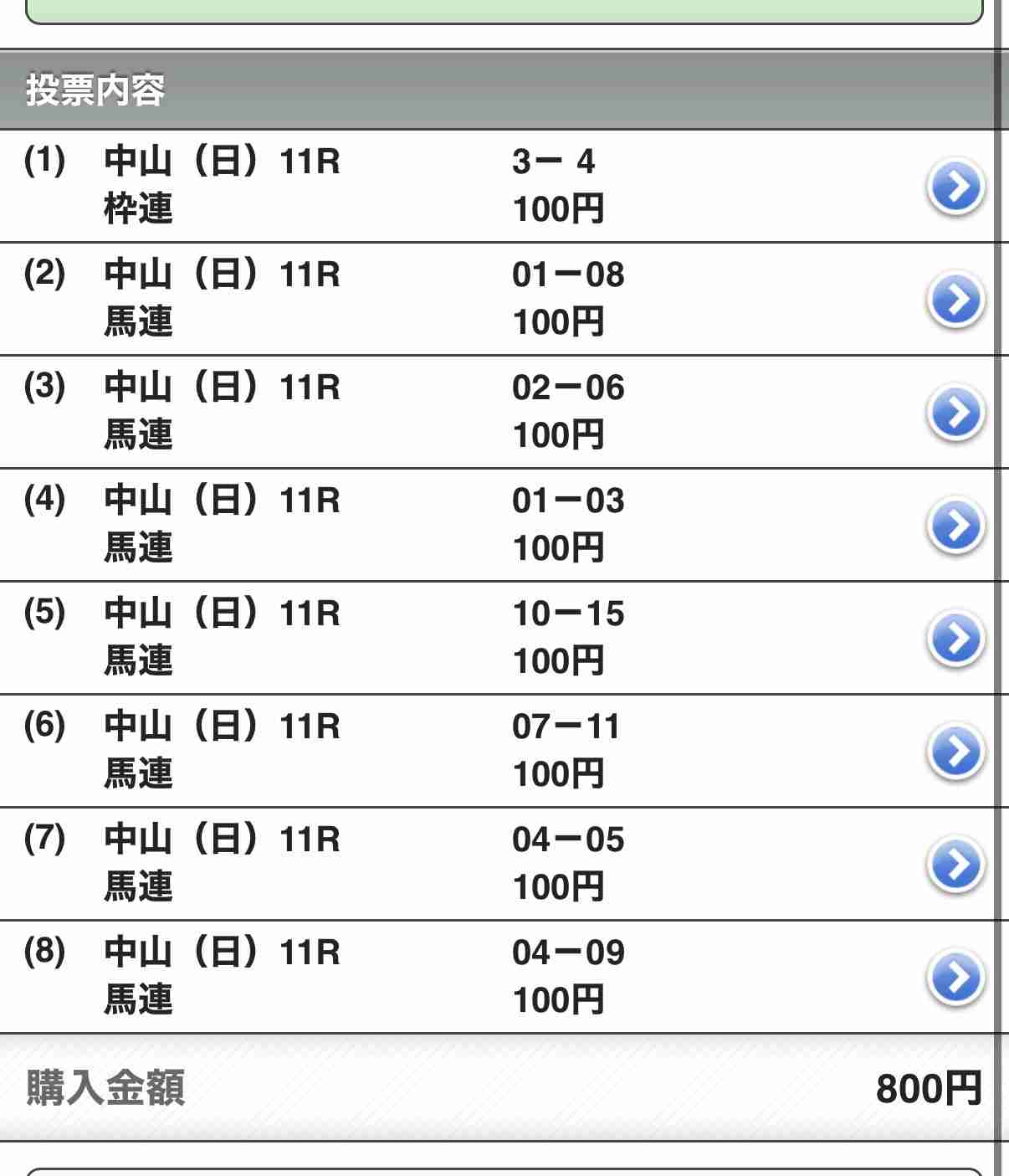Open details for bet (3) 馬連 02－06
This screenshot has width=1009, height=1176.
pyautogui.click(x=955, y=412)
